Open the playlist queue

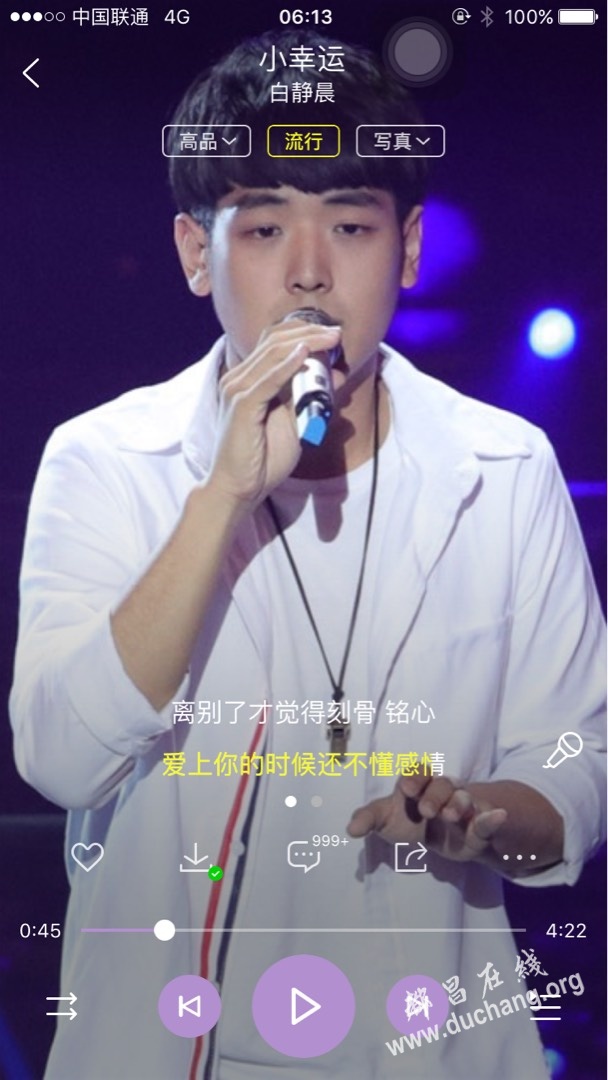(x=546, y=1008)
